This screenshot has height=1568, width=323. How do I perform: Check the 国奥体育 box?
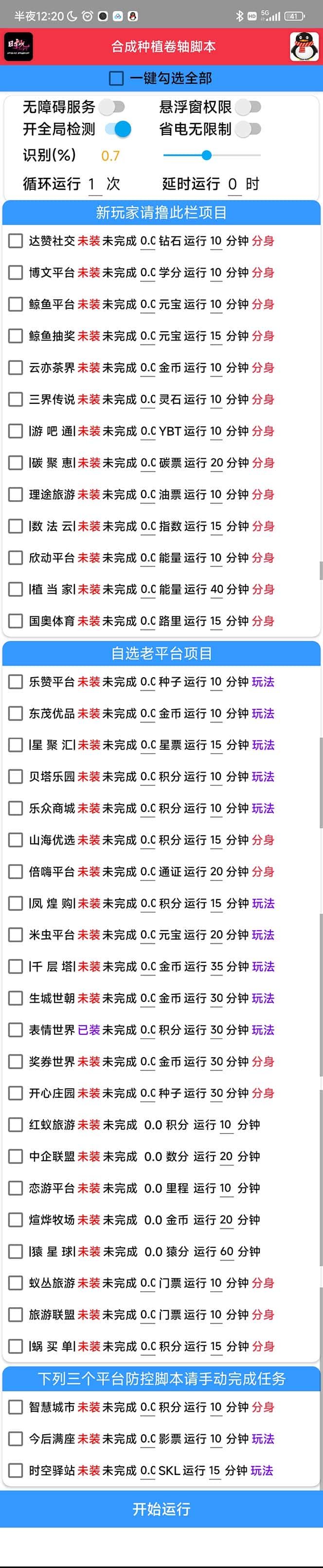15,621
